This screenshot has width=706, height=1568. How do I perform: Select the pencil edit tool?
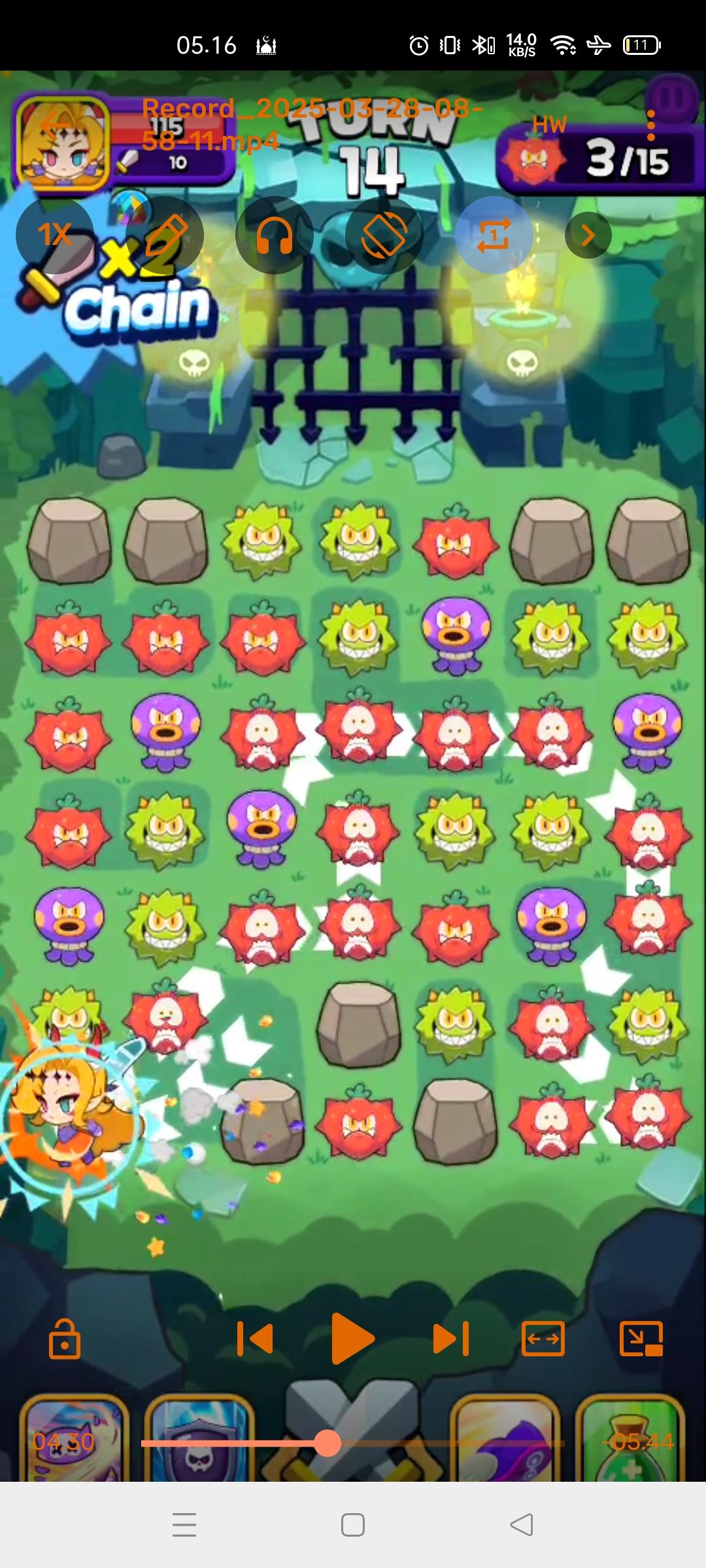165,235
